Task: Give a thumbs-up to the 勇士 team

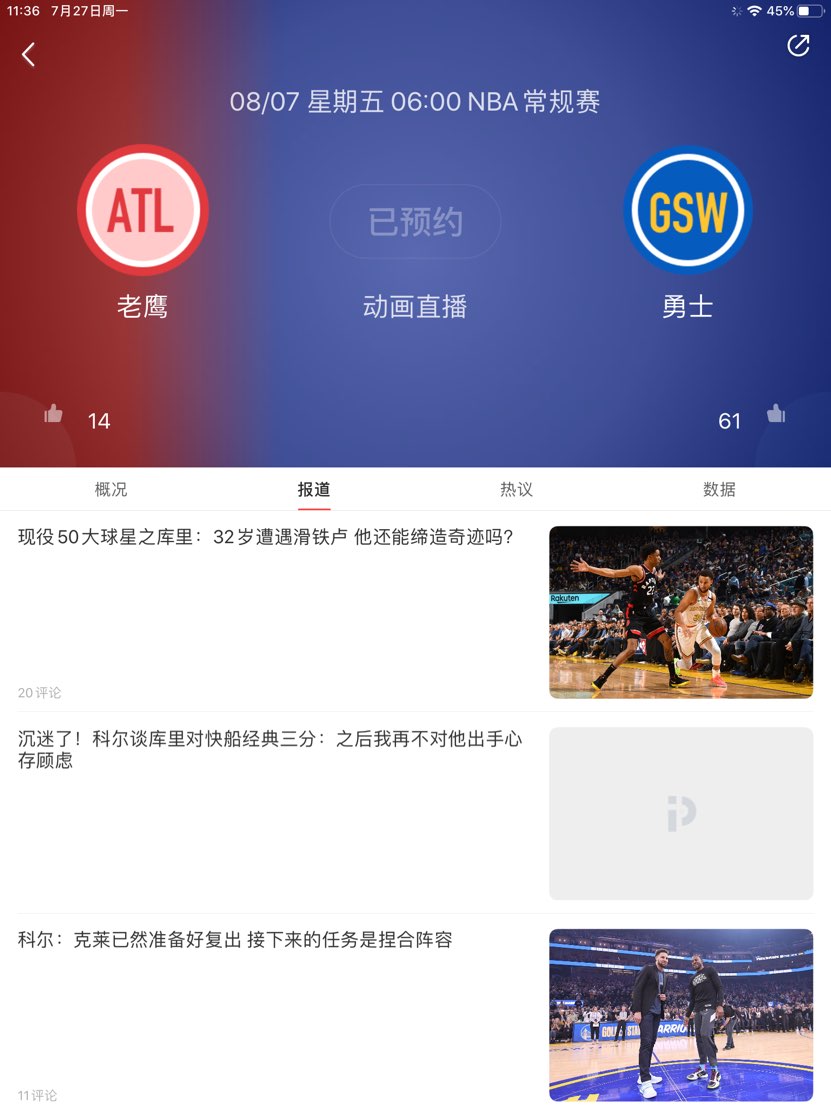Action: [x=775, y=414]
